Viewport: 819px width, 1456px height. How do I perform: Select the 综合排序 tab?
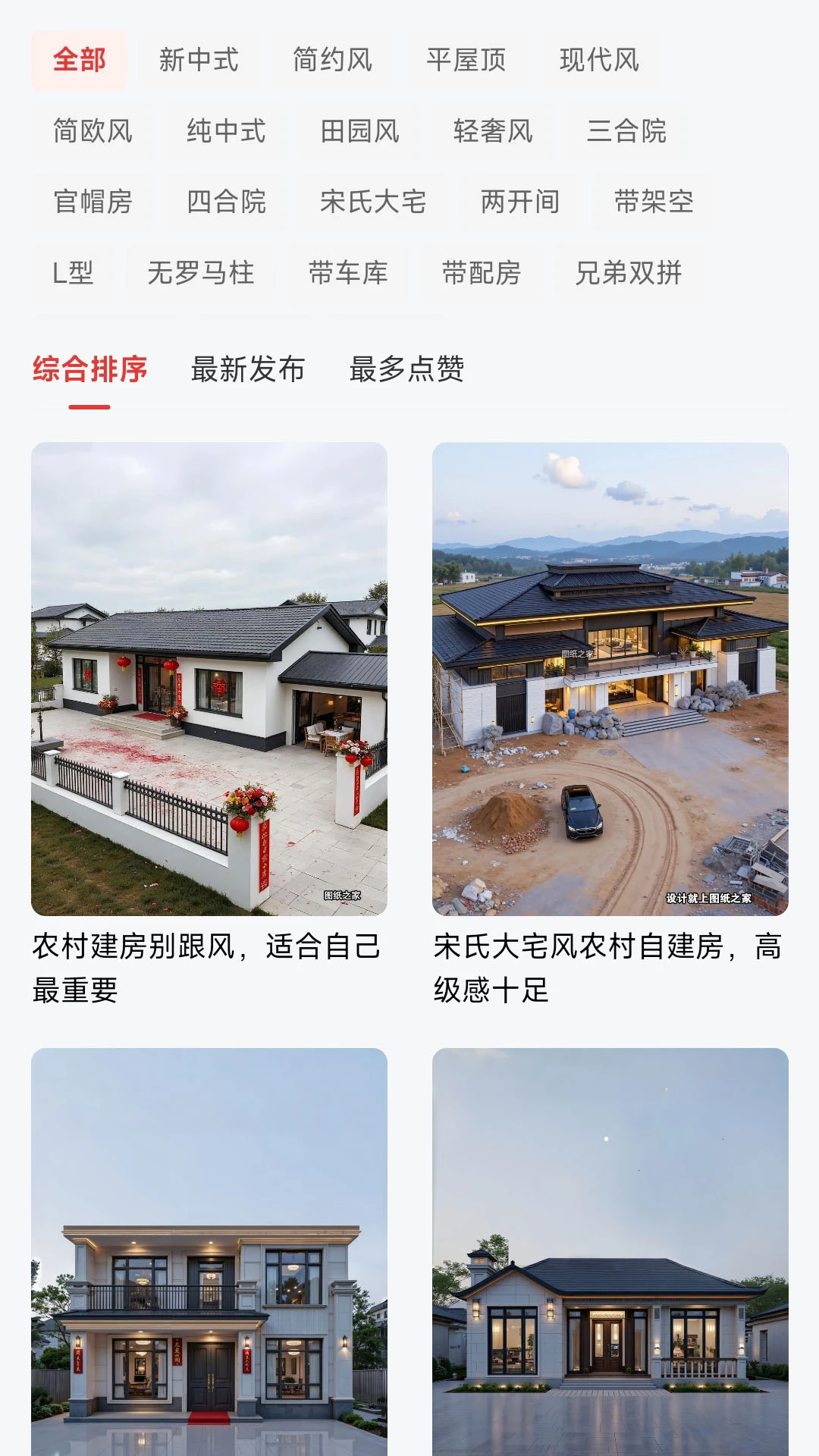tap(89, 369)
